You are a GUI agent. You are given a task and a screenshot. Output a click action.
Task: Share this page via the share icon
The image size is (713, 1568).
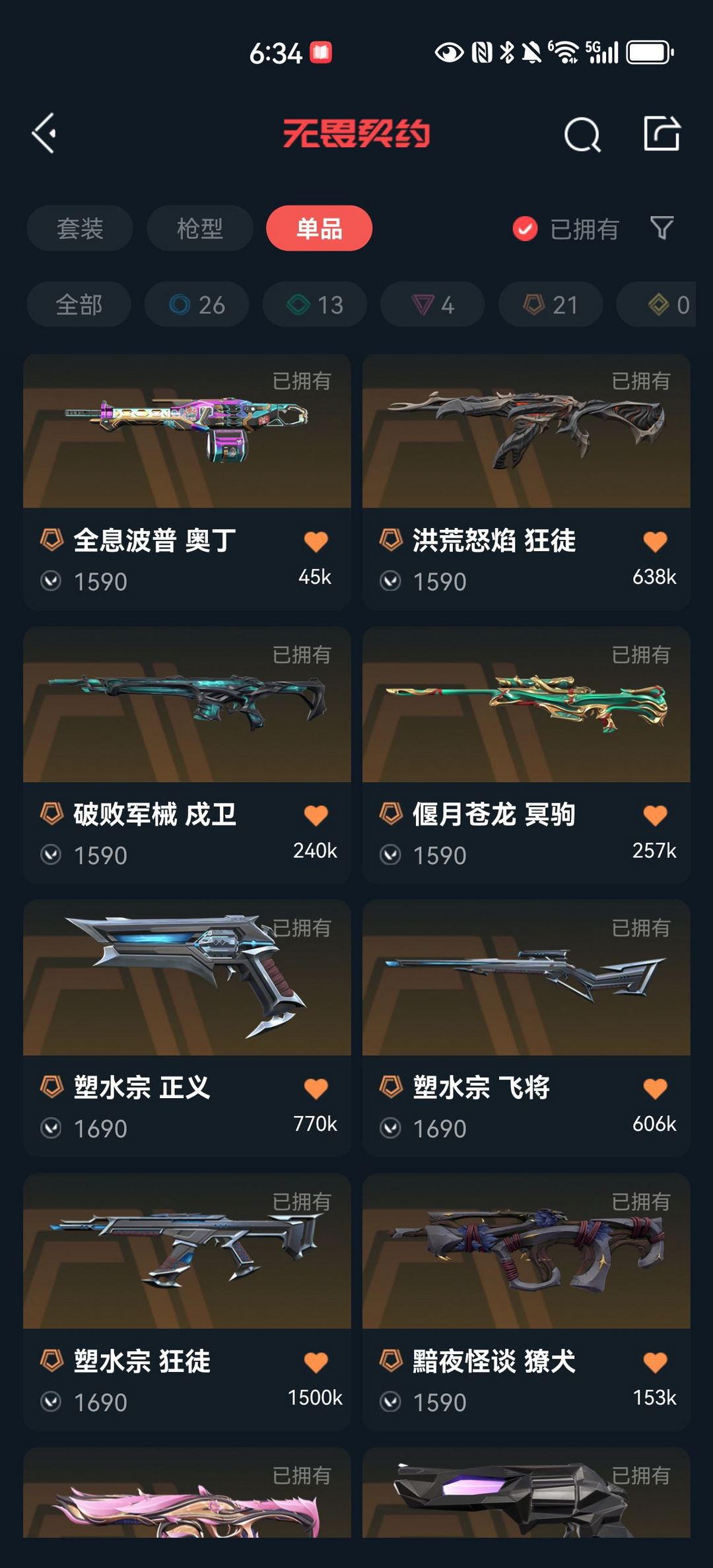pyautogui.click(x=662, y=133)
